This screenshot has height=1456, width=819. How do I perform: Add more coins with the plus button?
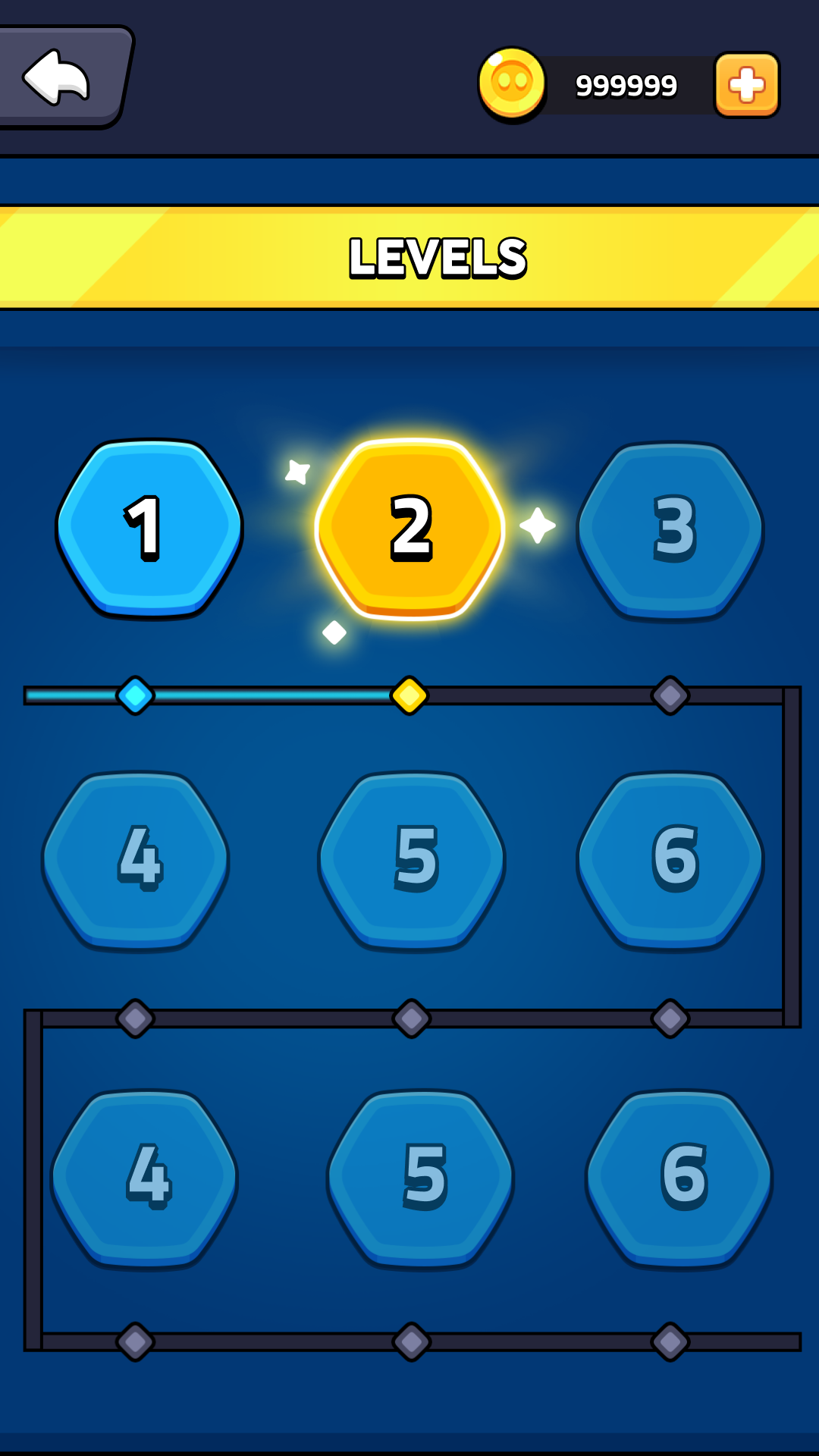pos(747,85)
